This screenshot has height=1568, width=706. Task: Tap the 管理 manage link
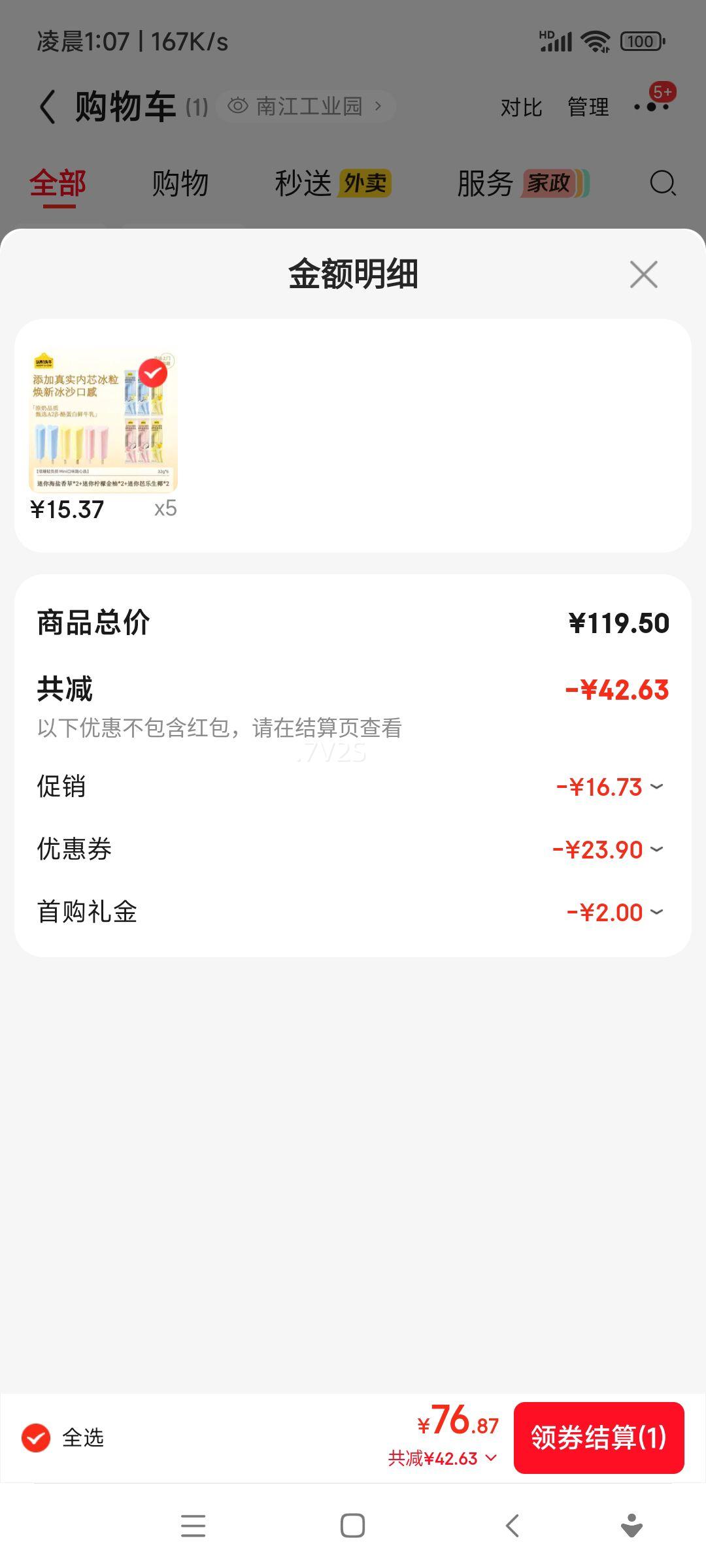tap(587, 106)
